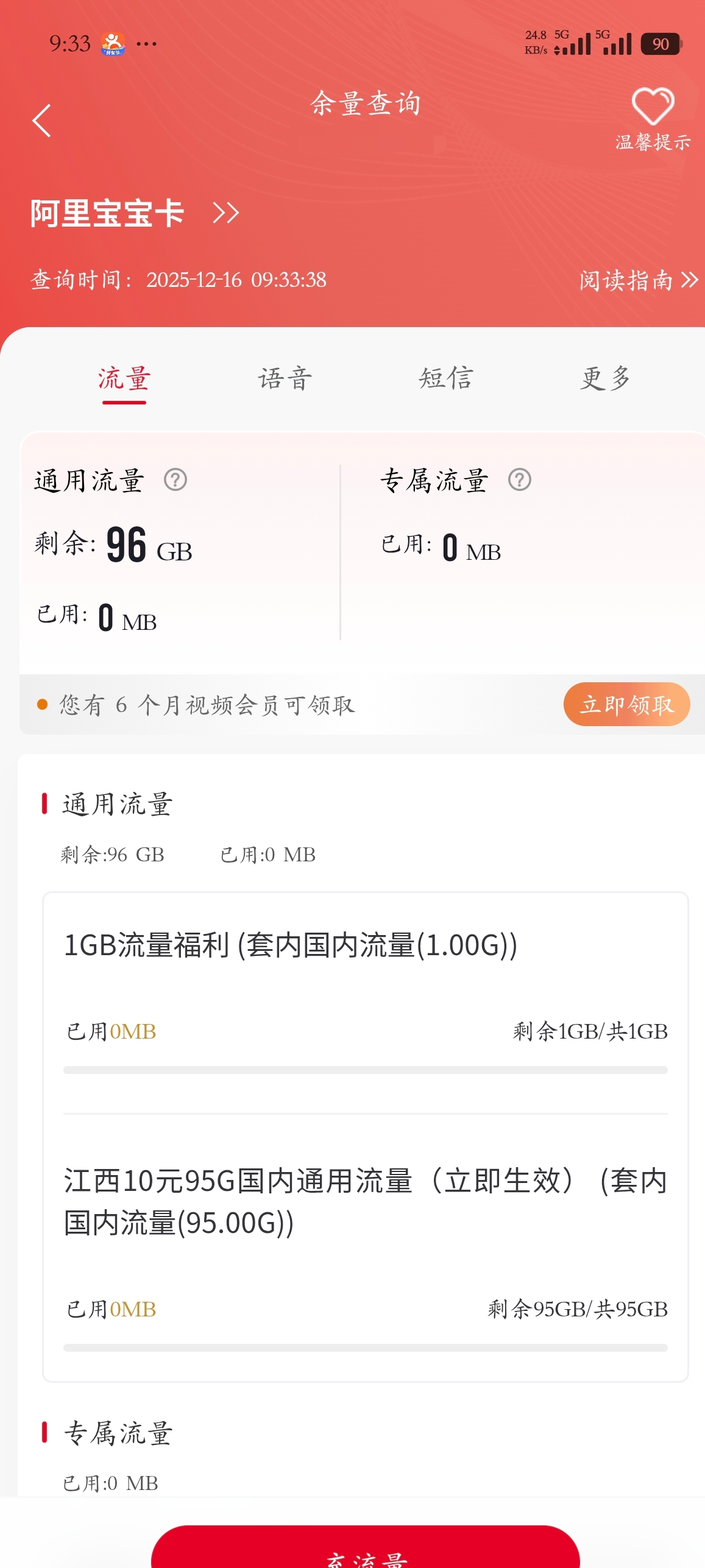Viewport: 705px width, 1568px height.
Task: Tap help icon next to 专属流量
Action: [x=520, y=480]
